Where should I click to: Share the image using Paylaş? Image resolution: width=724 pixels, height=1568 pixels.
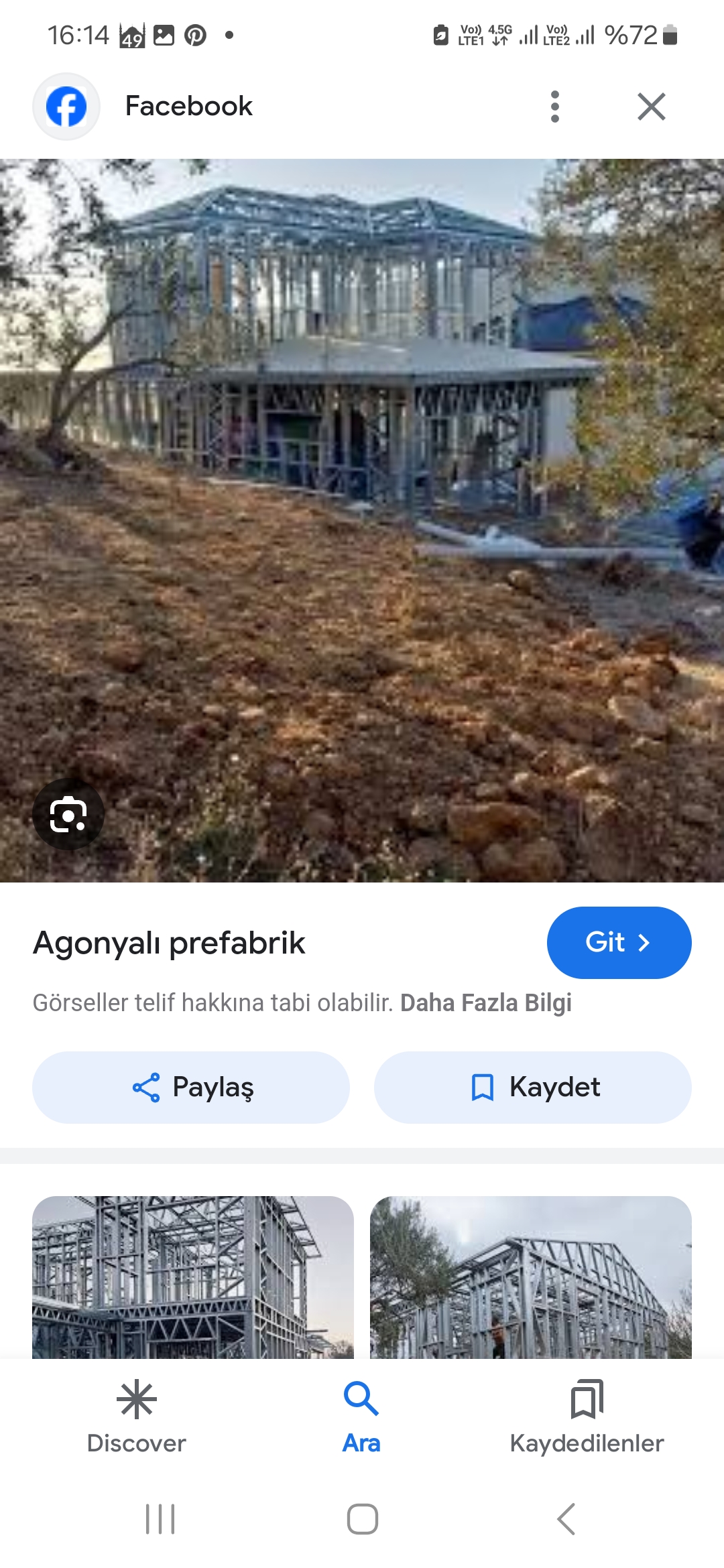point(191,1087)
